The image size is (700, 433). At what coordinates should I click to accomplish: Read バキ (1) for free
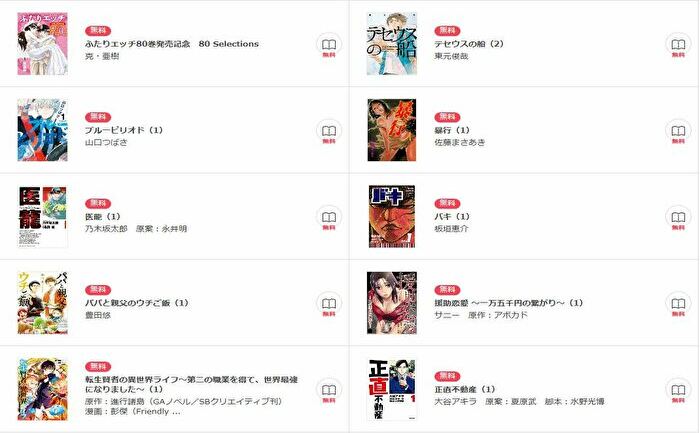coord(677,219)
